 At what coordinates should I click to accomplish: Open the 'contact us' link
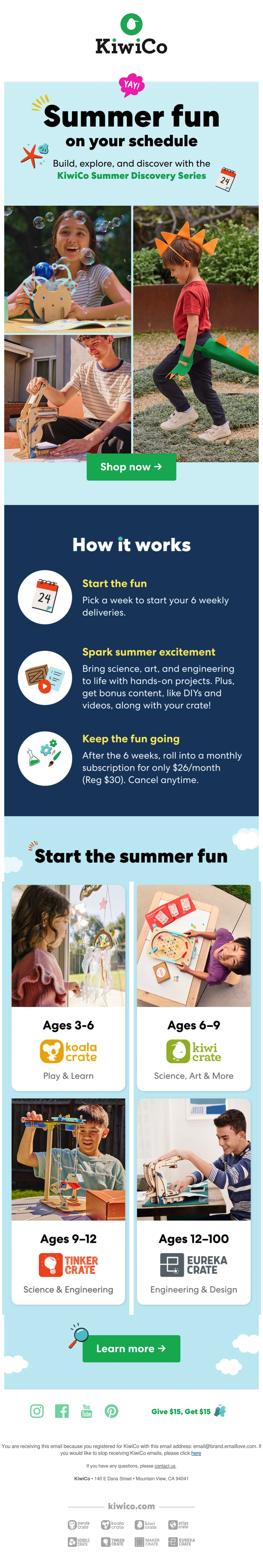coord(165,1466)
